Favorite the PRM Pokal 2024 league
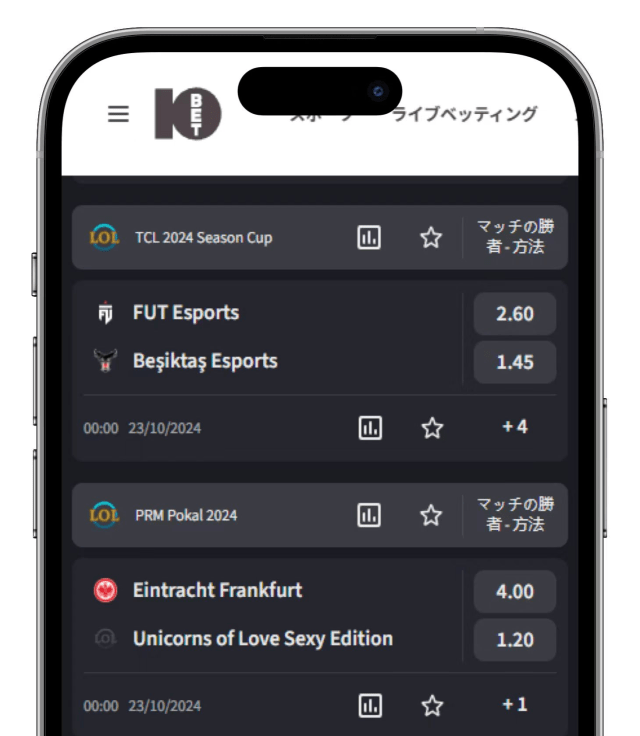640x736 pixels. click(431, 516)
